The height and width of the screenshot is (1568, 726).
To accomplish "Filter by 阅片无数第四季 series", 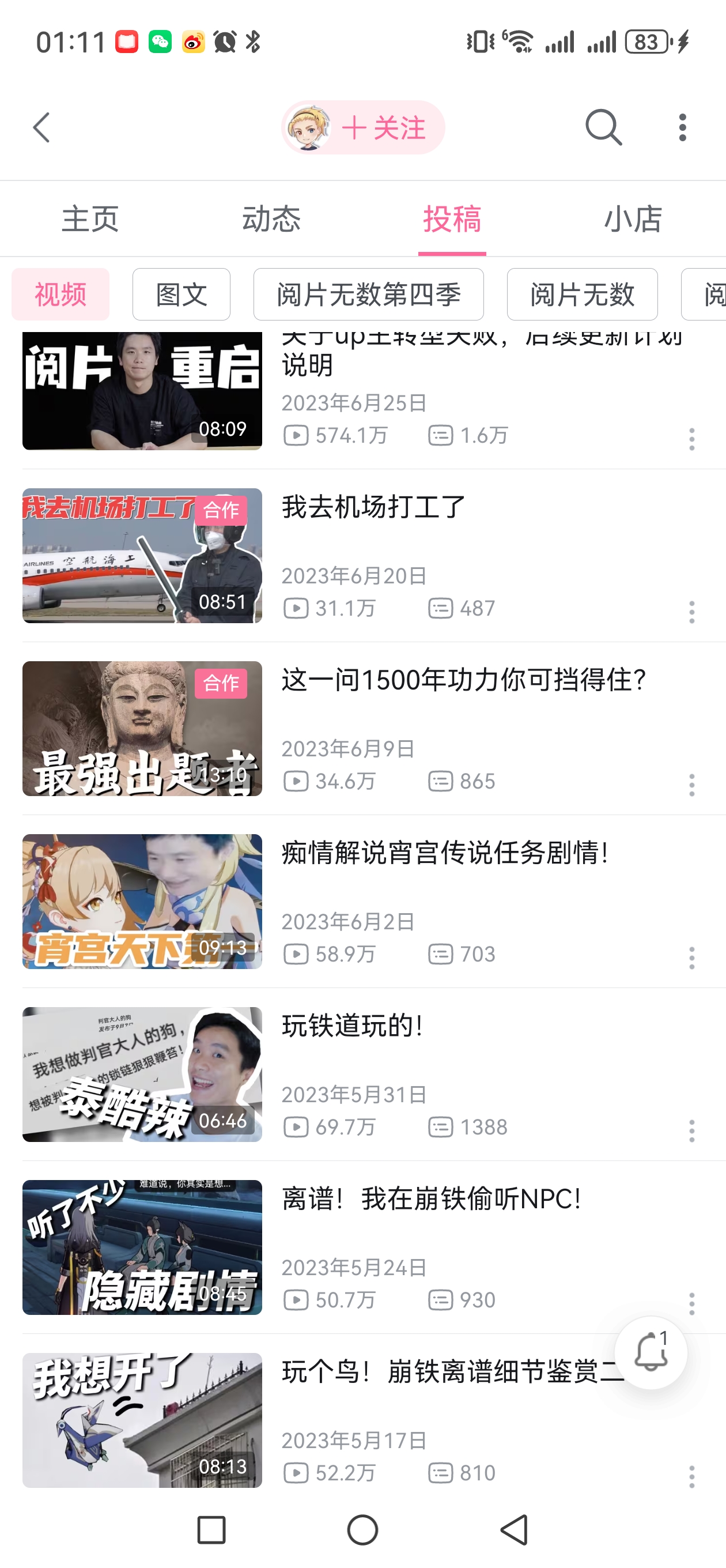I will point(368,295).
